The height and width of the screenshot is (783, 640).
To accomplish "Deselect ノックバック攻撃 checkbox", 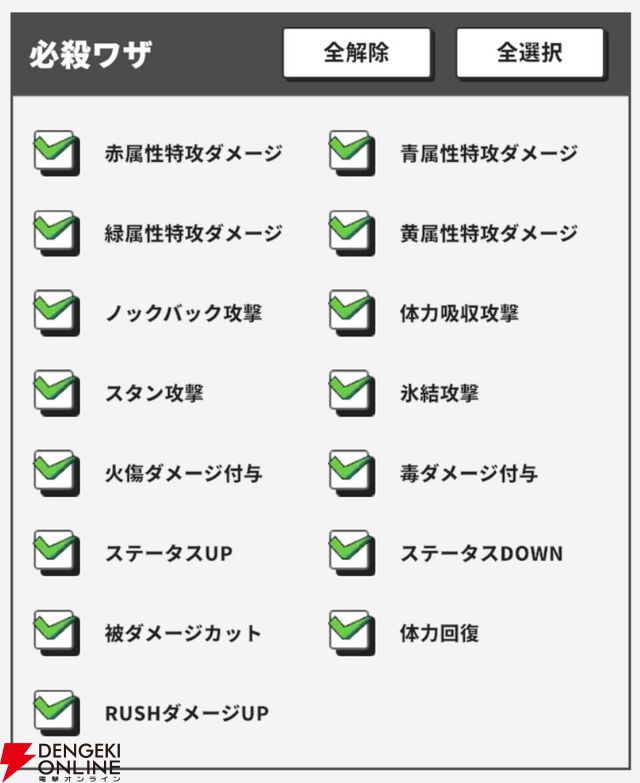I will (56, 313).
